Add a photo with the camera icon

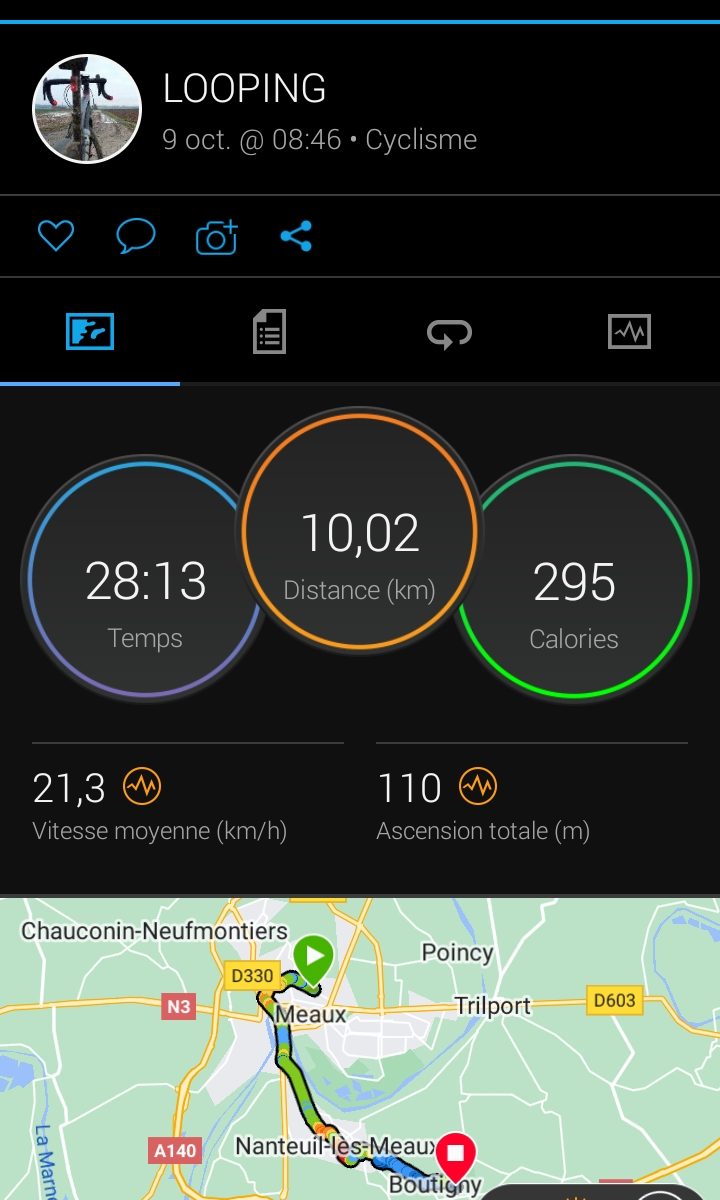point(216,236)
